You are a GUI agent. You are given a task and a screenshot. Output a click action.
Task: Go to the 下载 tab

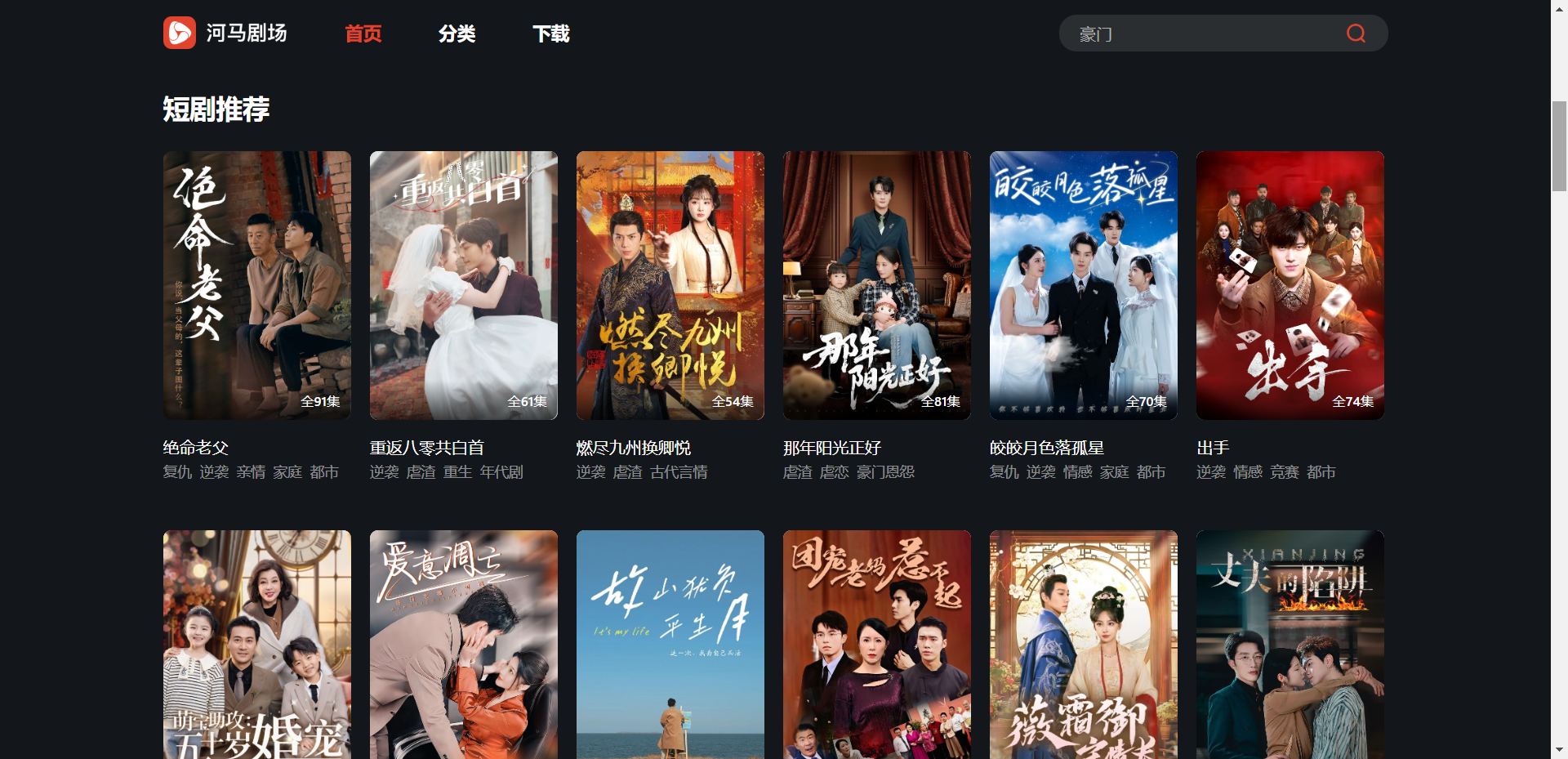coord(551,34)
